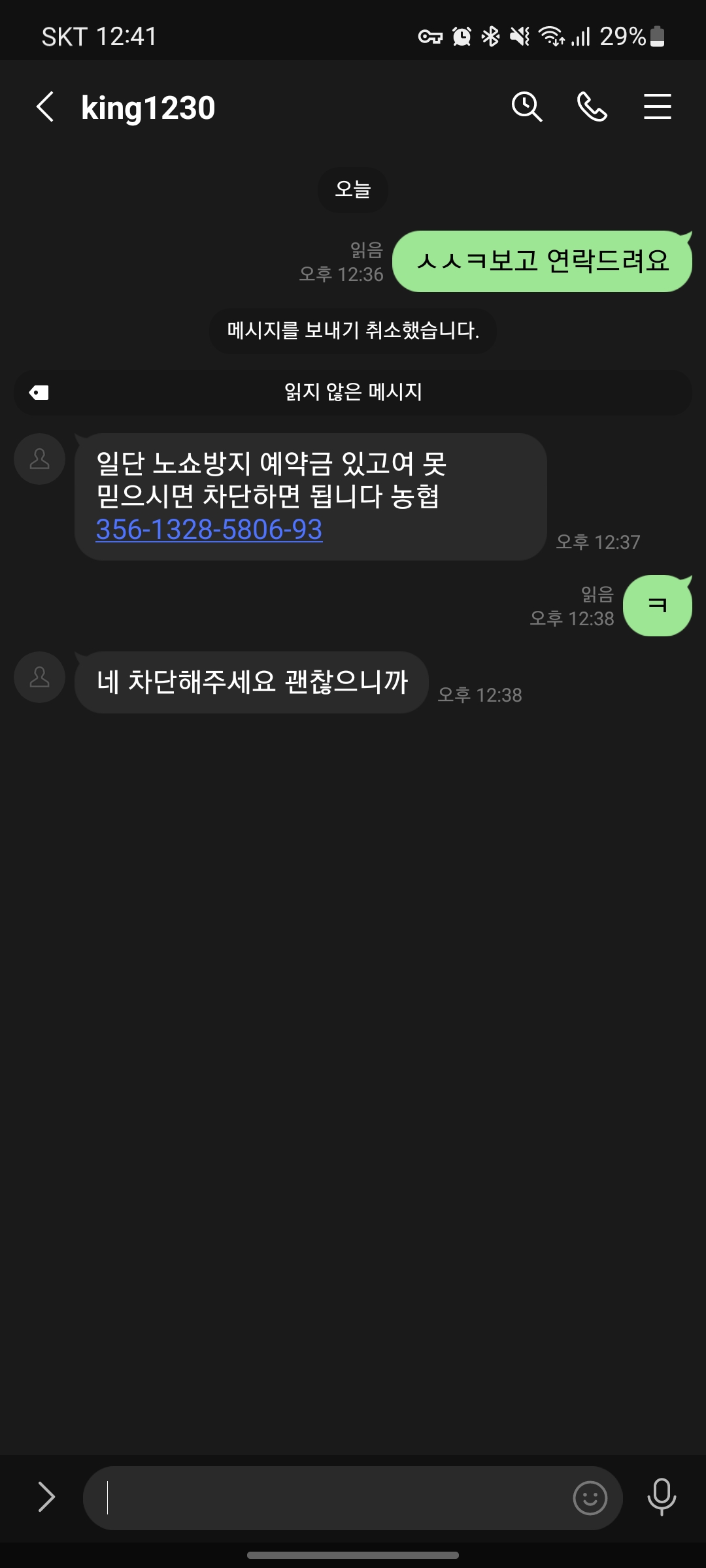Go back from the king1230 chat
The width and height of the screenshot is (706, 1568).
click(x=44, y=107)
